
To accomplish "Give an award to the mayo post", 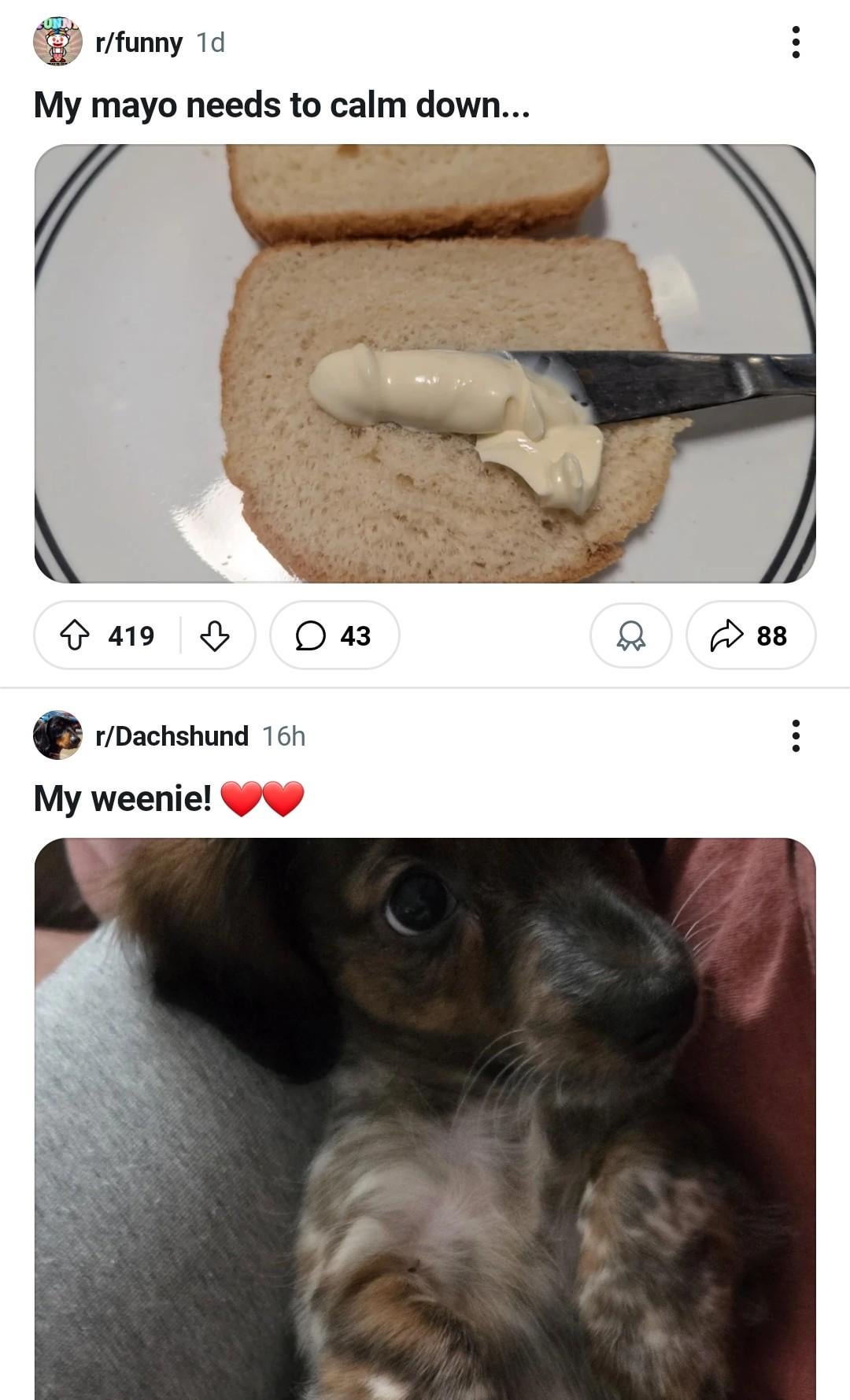I will tap(630, 635).
